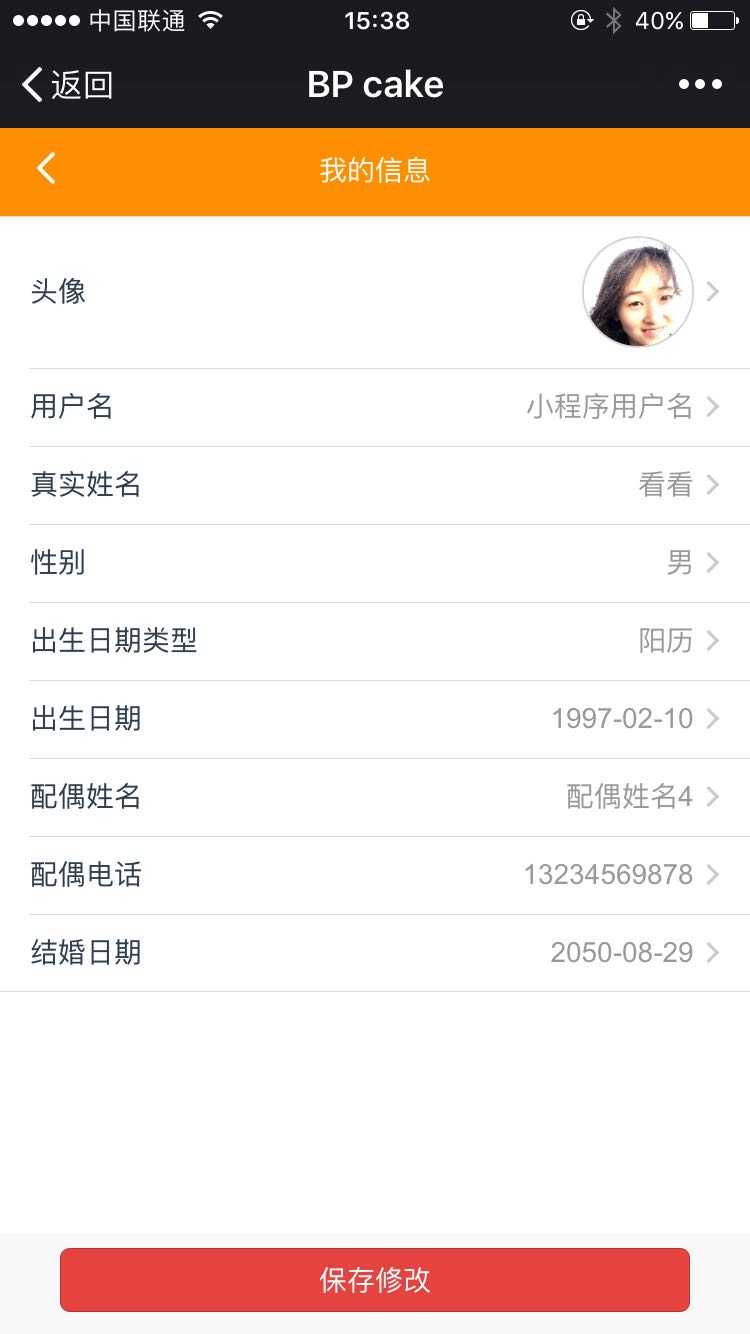Viewport: 750px width, 1334px height.
Task: Go back using the orange header arrow
Action: pos(46,169)
